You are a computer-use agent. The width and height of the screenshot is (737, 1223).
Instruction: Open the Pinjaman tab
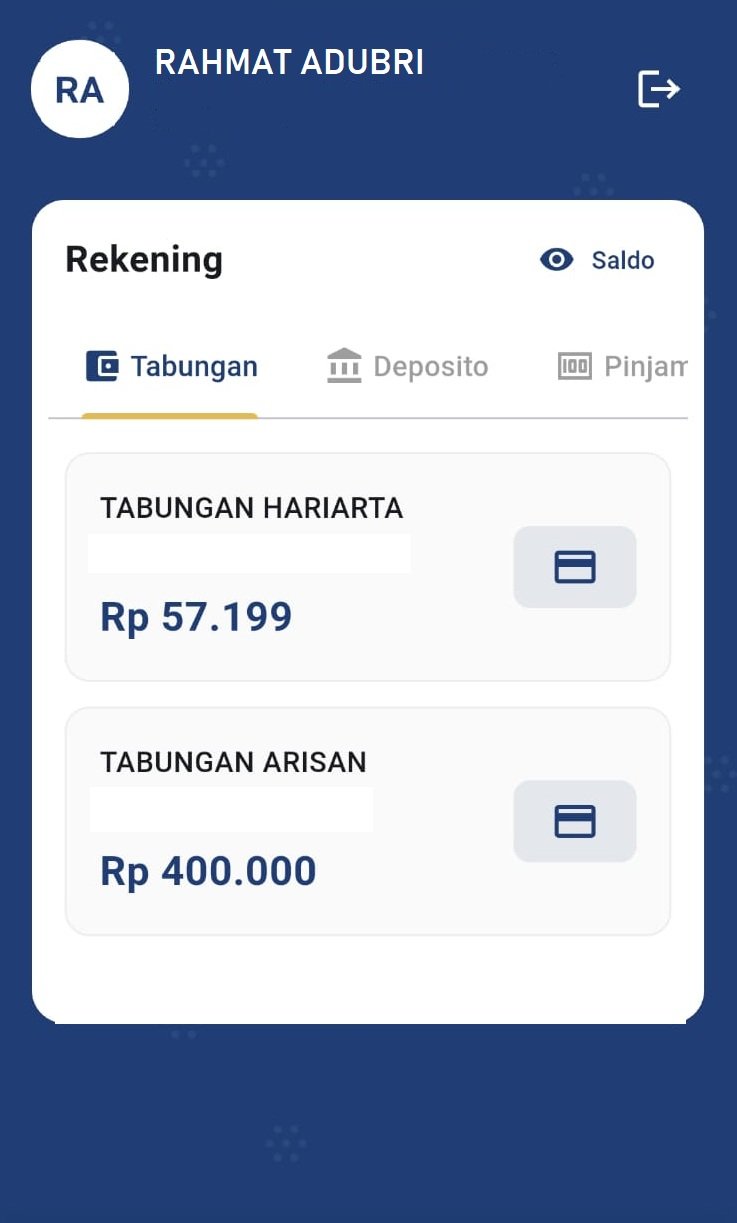click(624, 367)
